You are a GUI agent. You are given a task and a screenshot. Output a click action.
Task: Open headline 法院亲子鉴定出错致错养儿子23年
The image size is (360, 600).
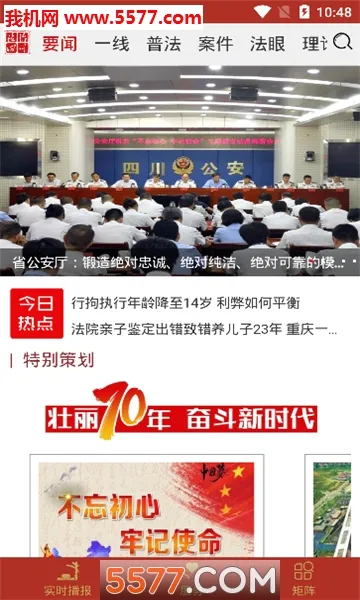click(204, 329)
